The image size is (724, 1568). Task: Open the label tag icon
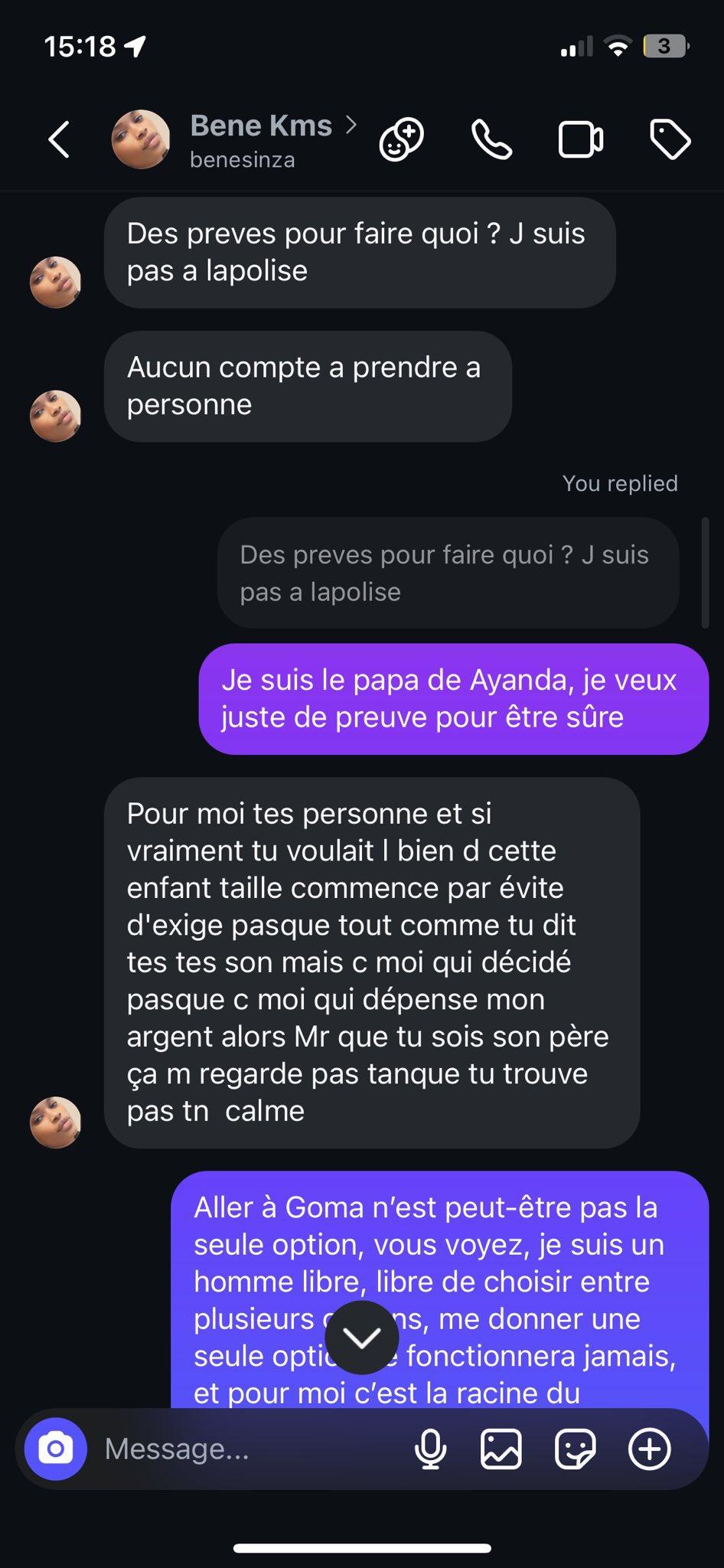[670, 139]
